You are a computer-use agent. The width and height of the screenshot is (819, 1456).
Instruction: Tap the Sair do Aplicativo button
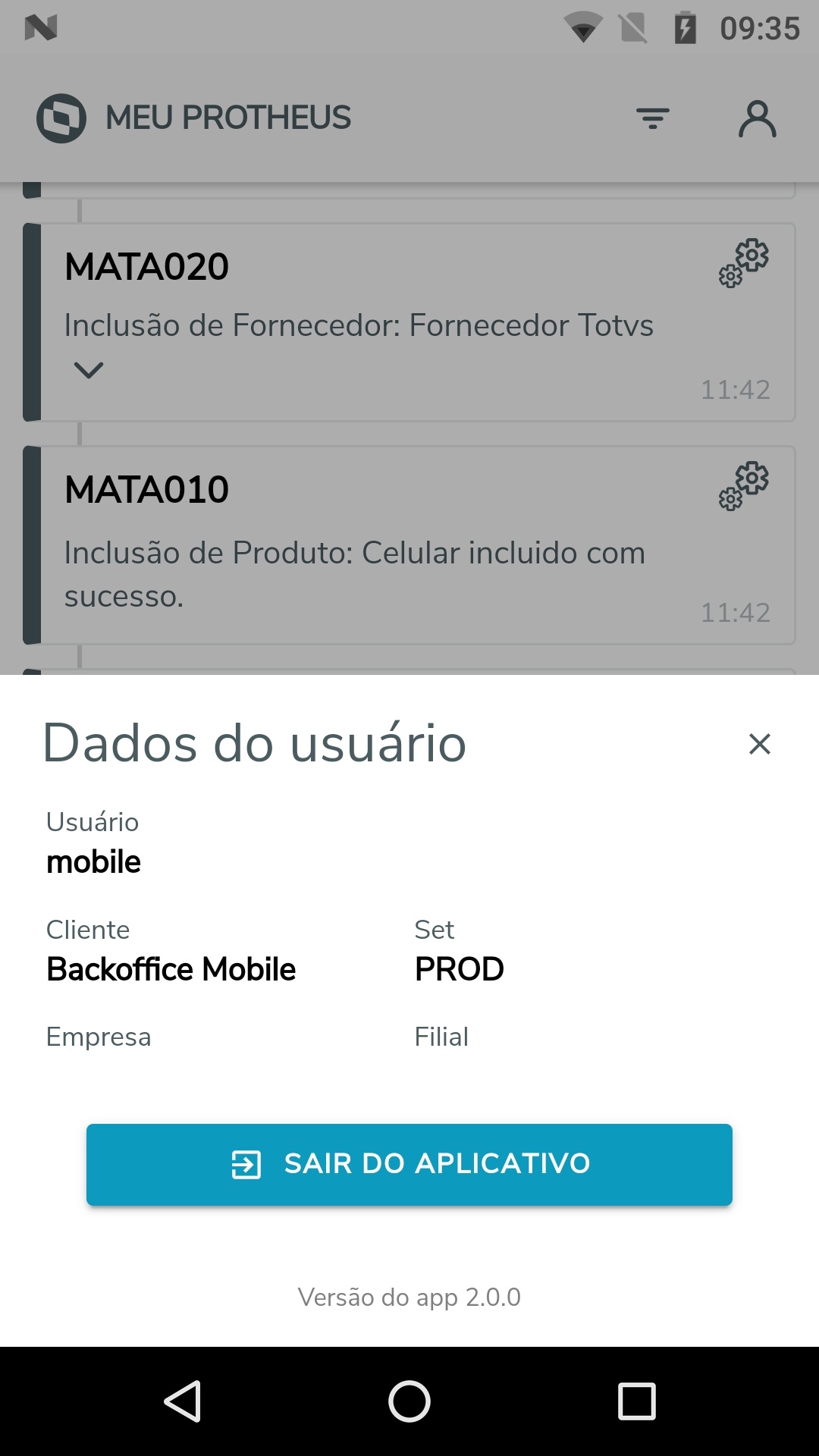409,1164
